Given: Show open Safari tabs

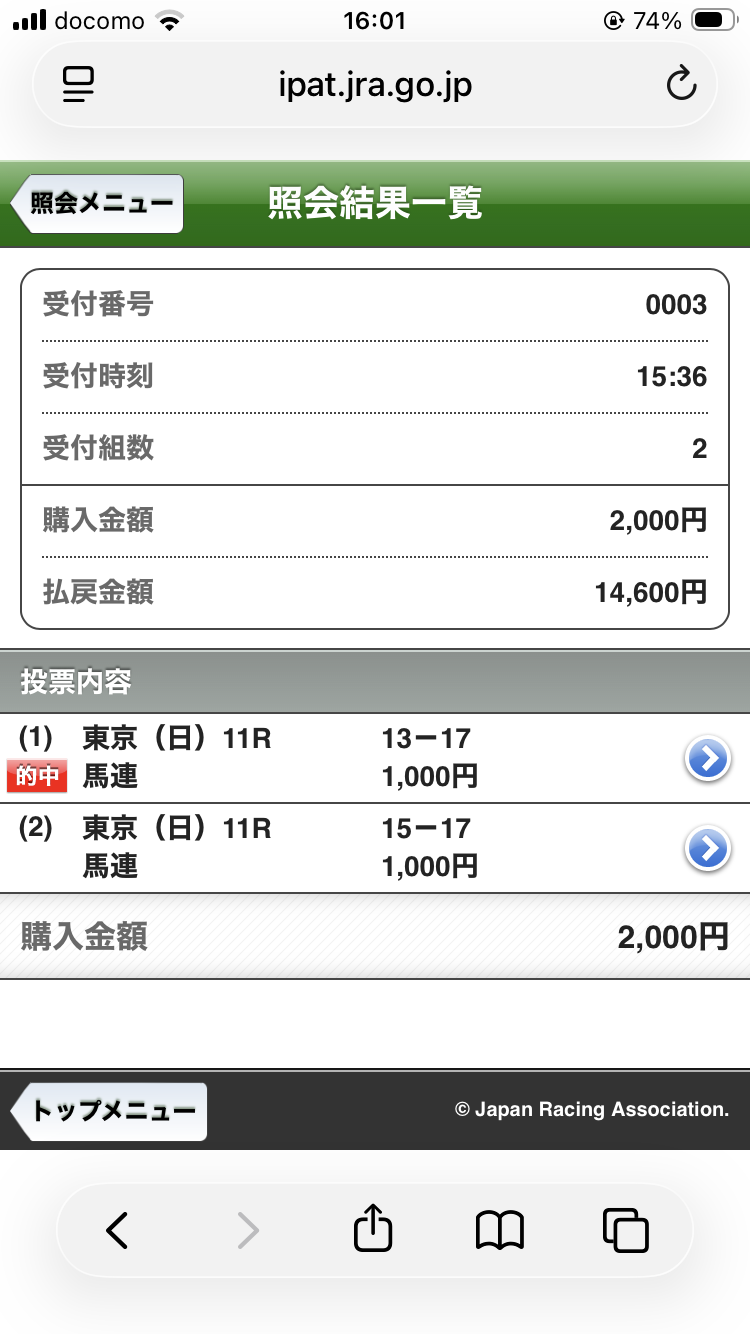Looking at the screenshot, I should point(626,1230).
